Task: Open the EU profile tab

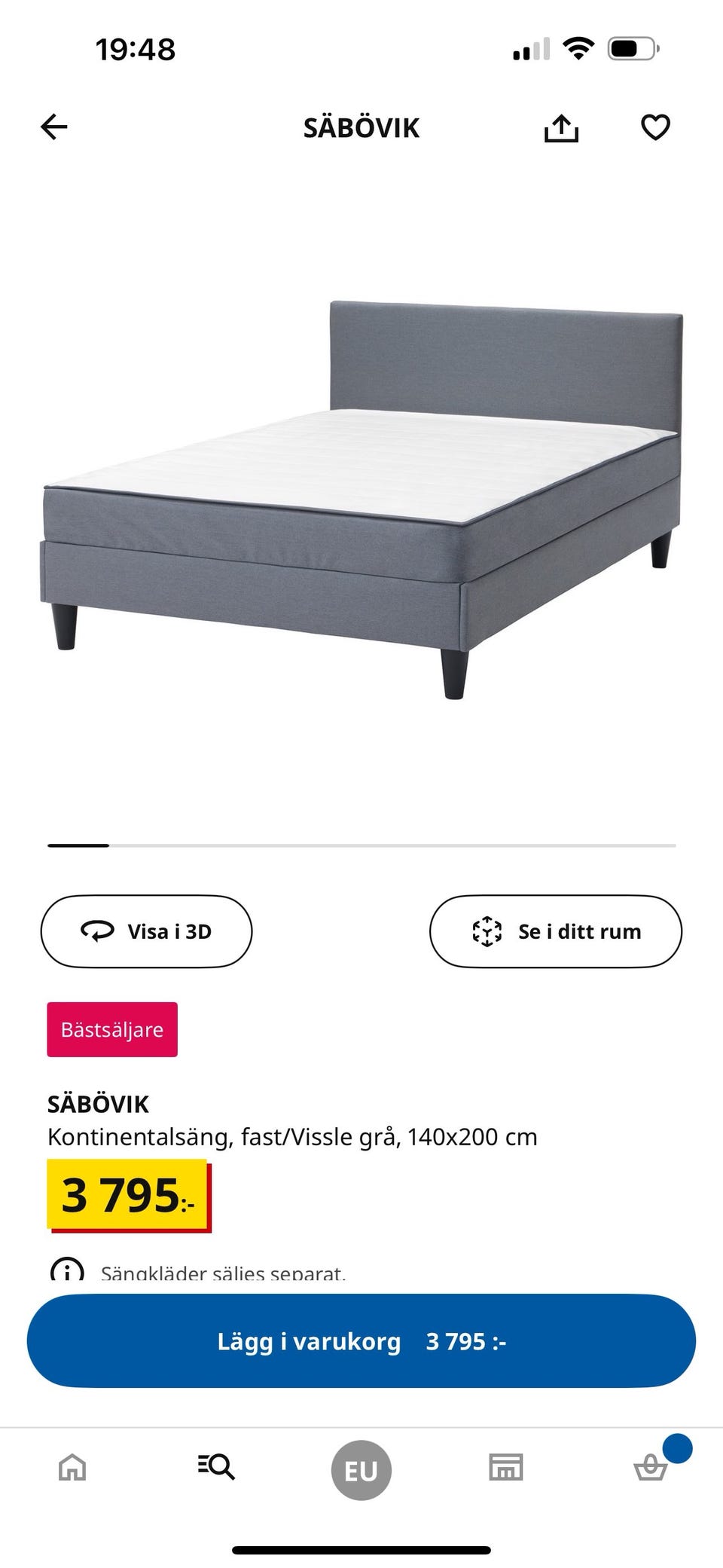Action: (x=361, y=1470)
